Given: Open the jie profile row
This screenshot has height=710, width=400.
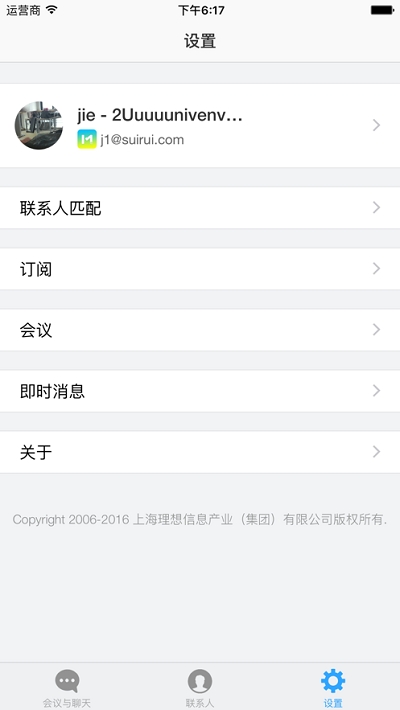Looking at the screenshot, I should (200, 125).
